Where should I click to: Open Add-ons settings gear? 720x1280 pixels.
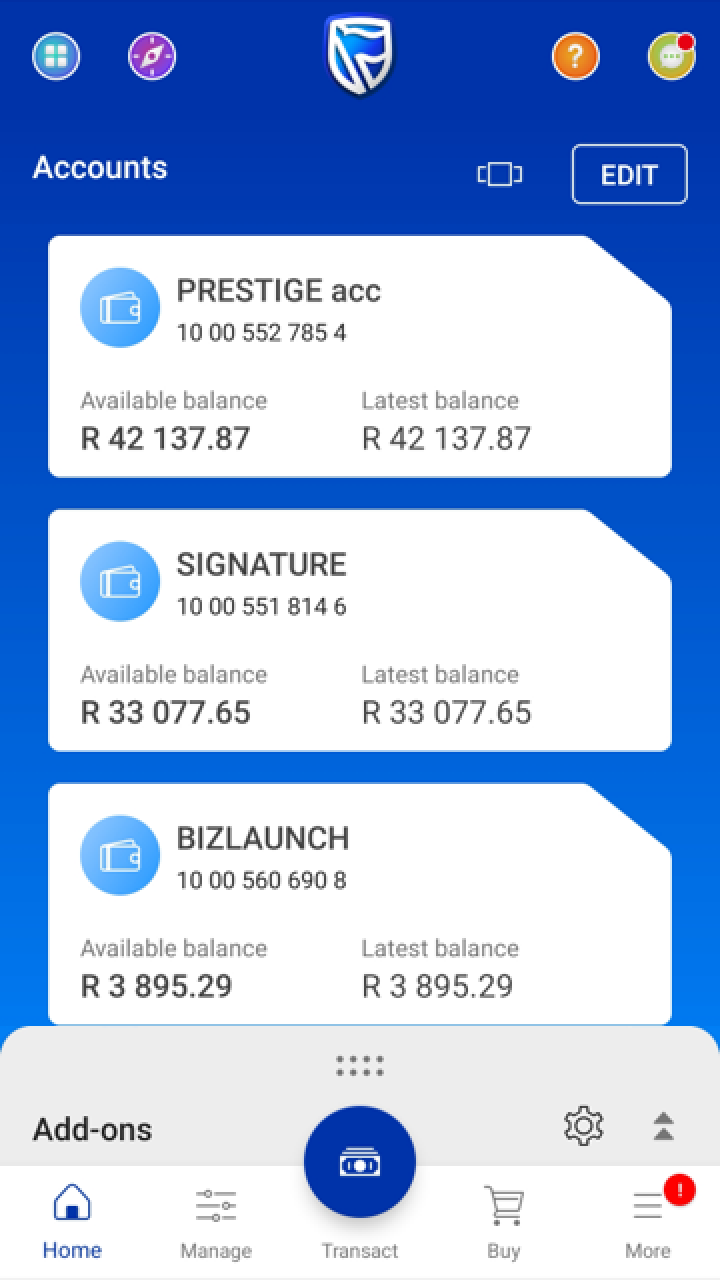pos(582,1125)
